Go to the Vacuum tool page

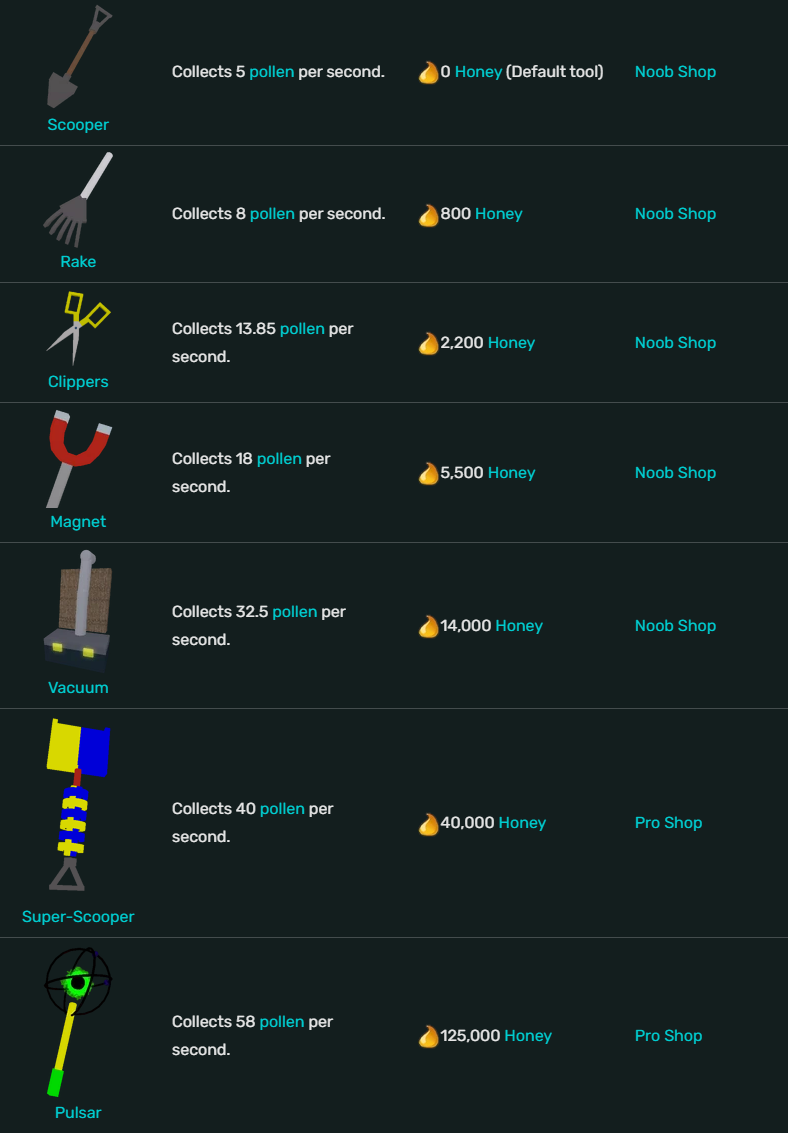click(78, 688)
